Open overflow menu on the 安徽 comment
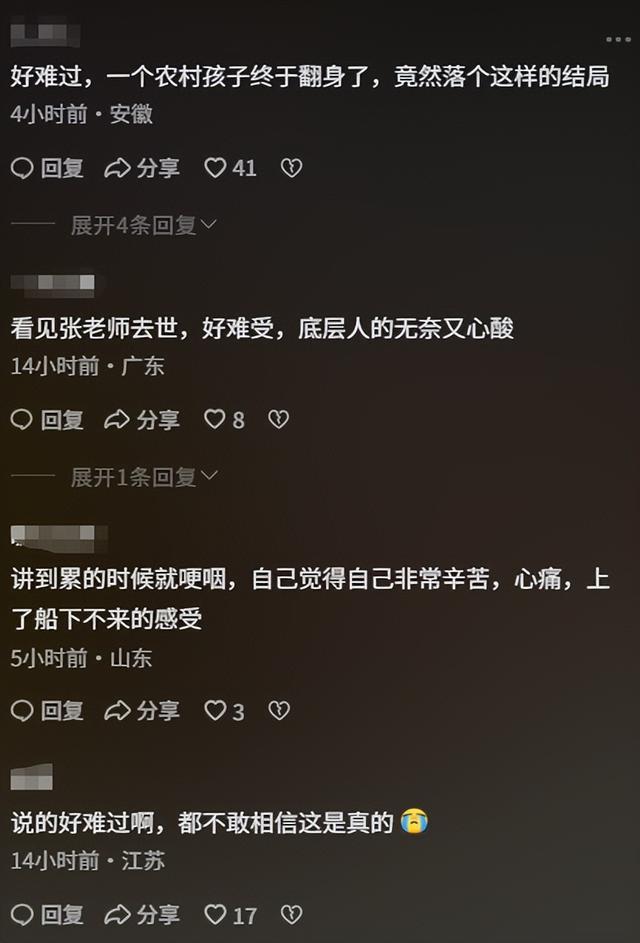This screenshot has width=640, height=943. point(617,40)
